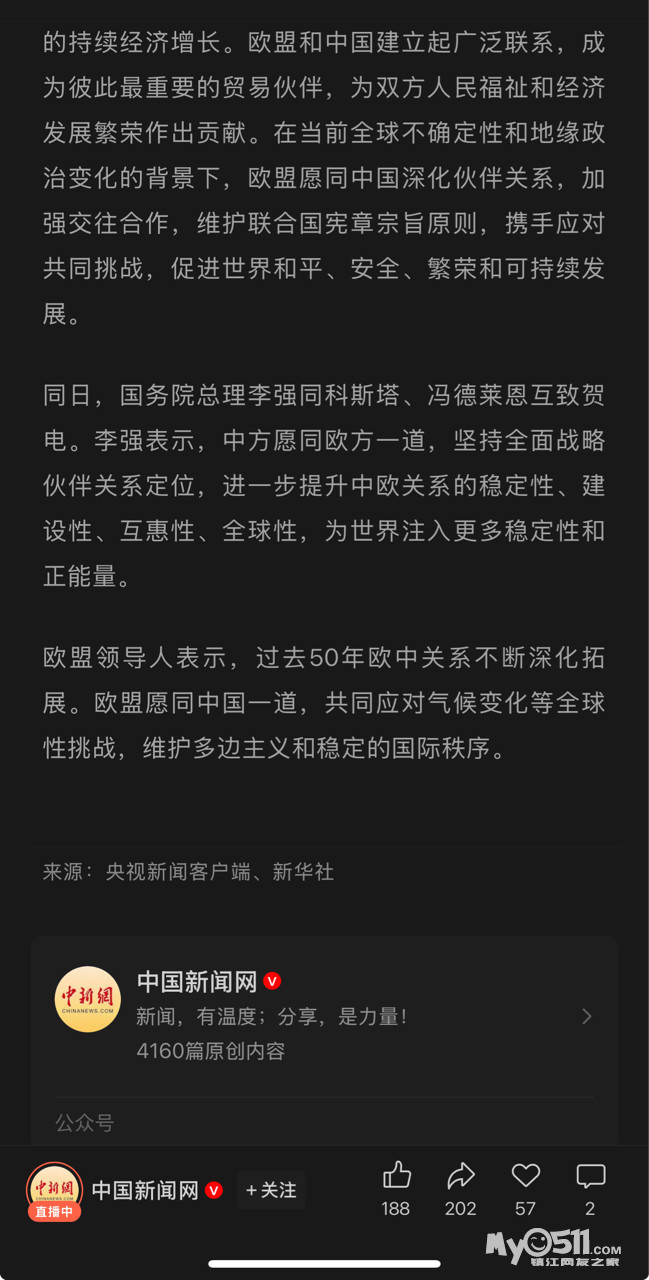Share this article via arrow icon

pyautogui.click(x=461, y=1175)
